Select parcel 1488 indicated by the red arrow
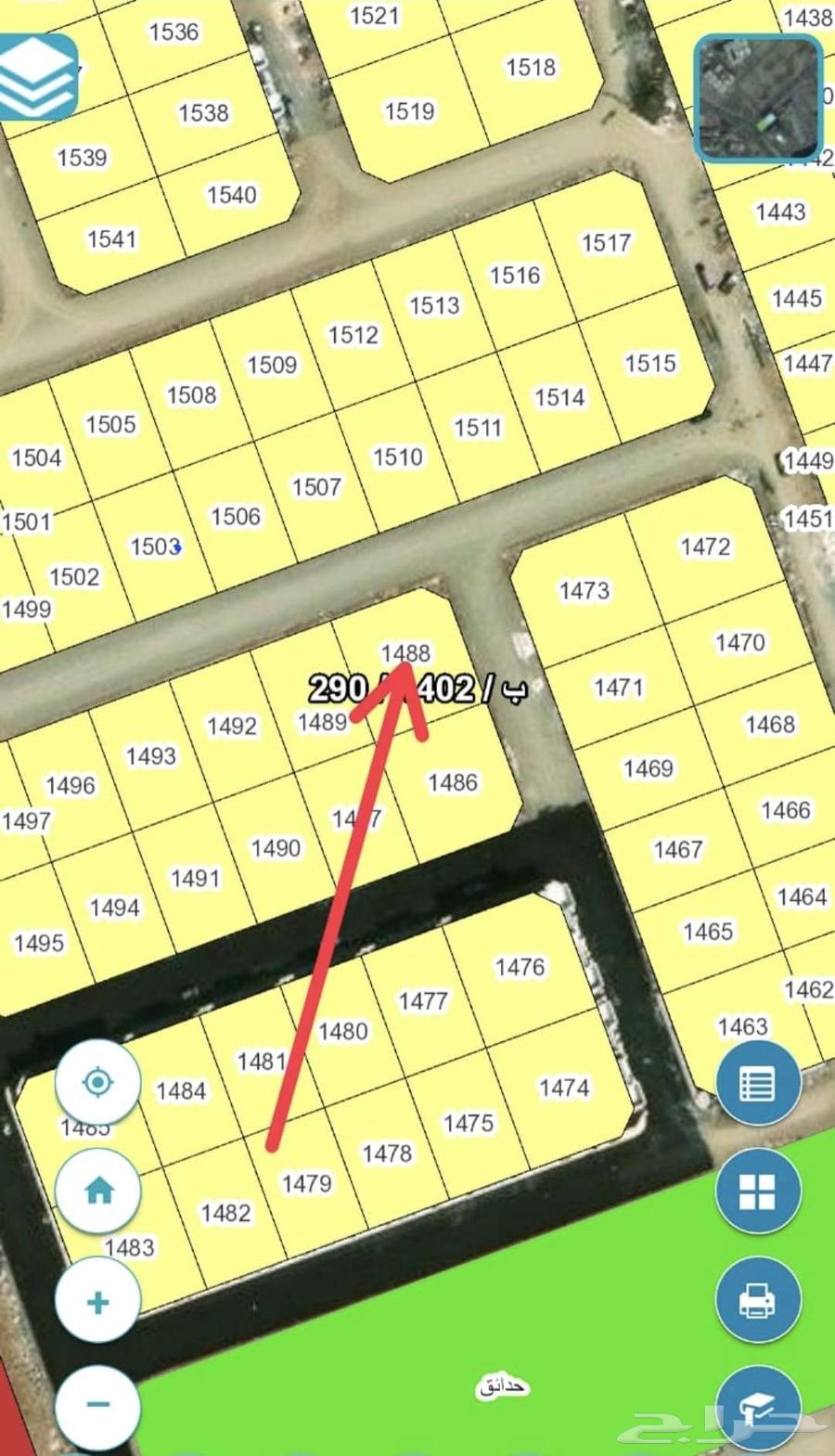 pos(408,652)
